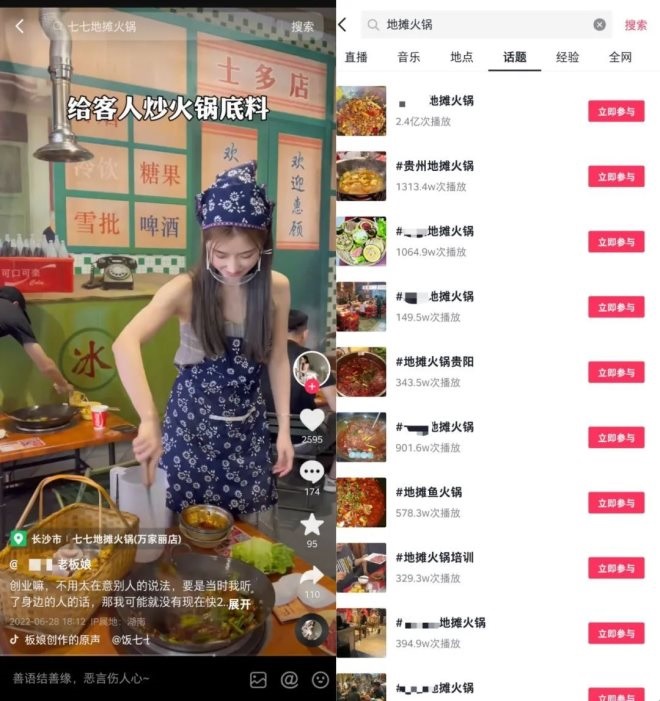The height and width of the screenshot is (701, 660).
Task: Write a comment in 善语结善缘 field
Action: click(110, 679)
